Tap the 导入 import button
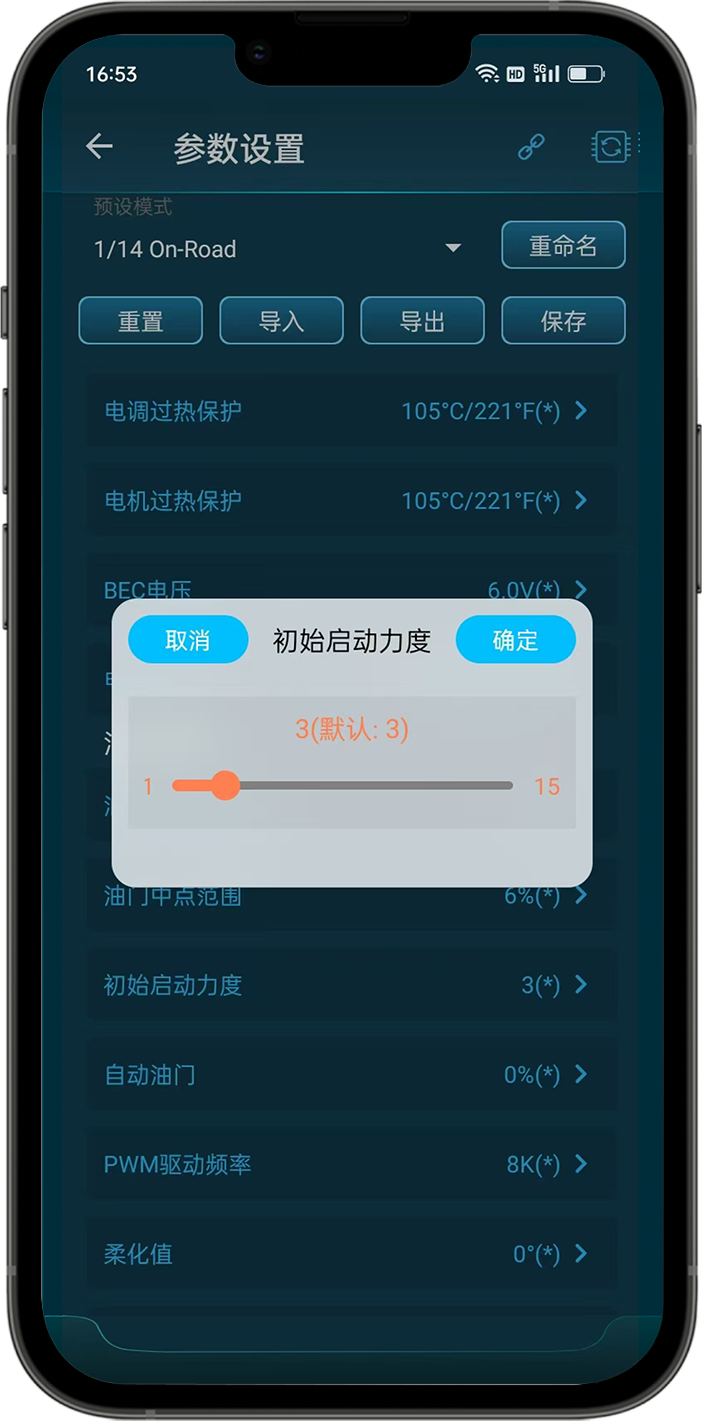 281,321
